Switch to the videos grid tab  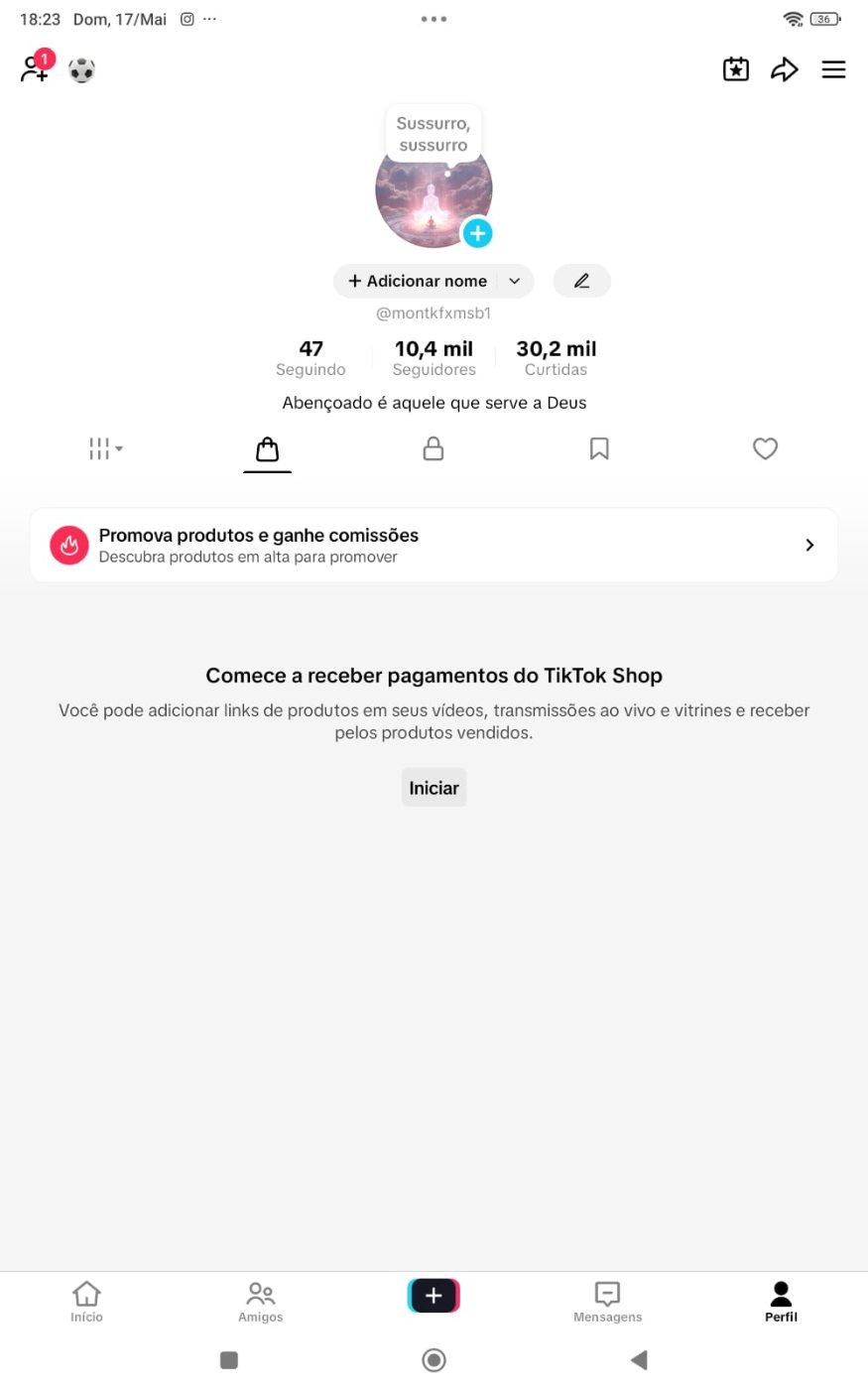click(x=105, y=448)
